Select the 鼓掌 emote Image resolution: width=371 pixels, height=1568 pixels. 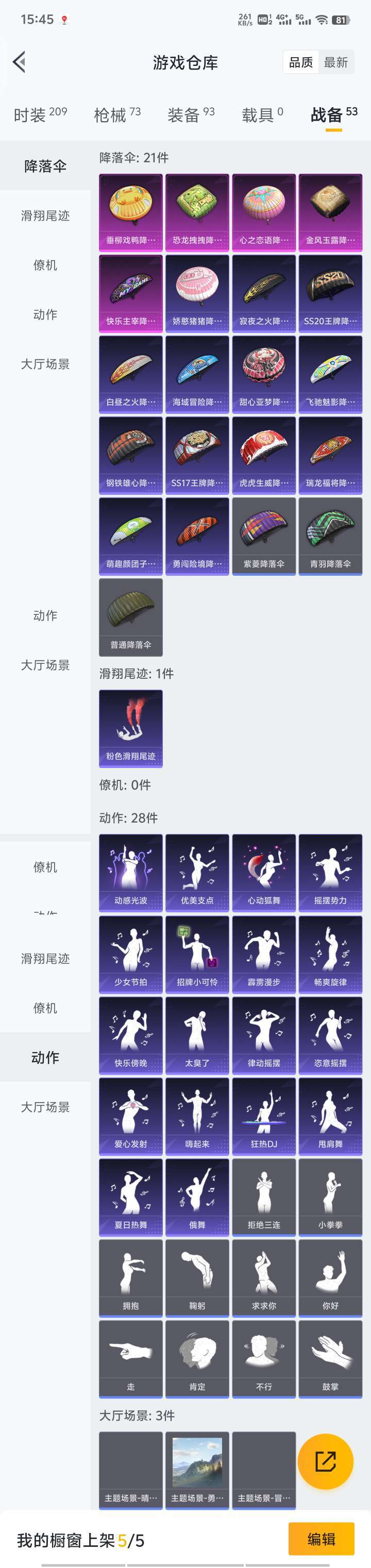(x=330, y=1358)
